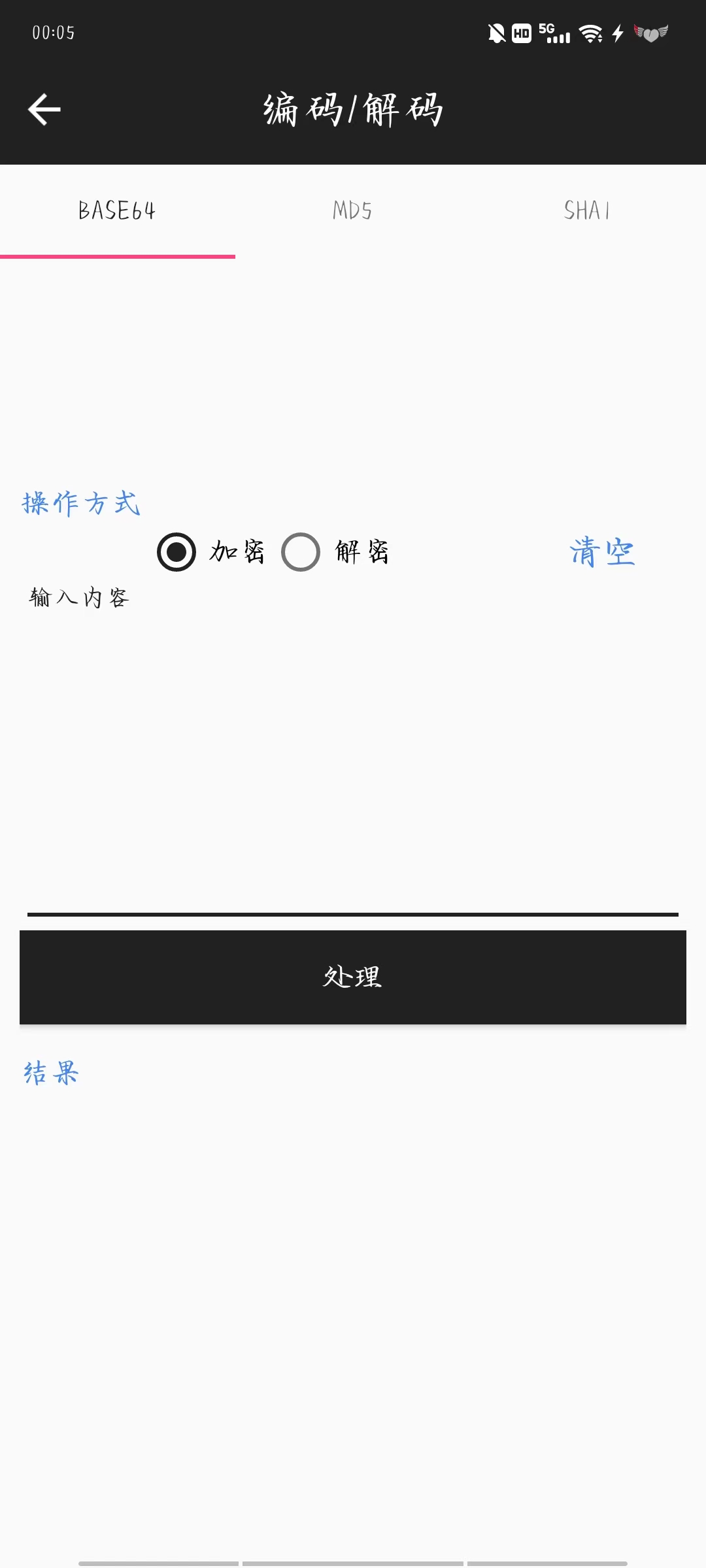Tap the charging battery icon
The width and height of the screenshot is (706, 1568).
click(x=617, y=34)
